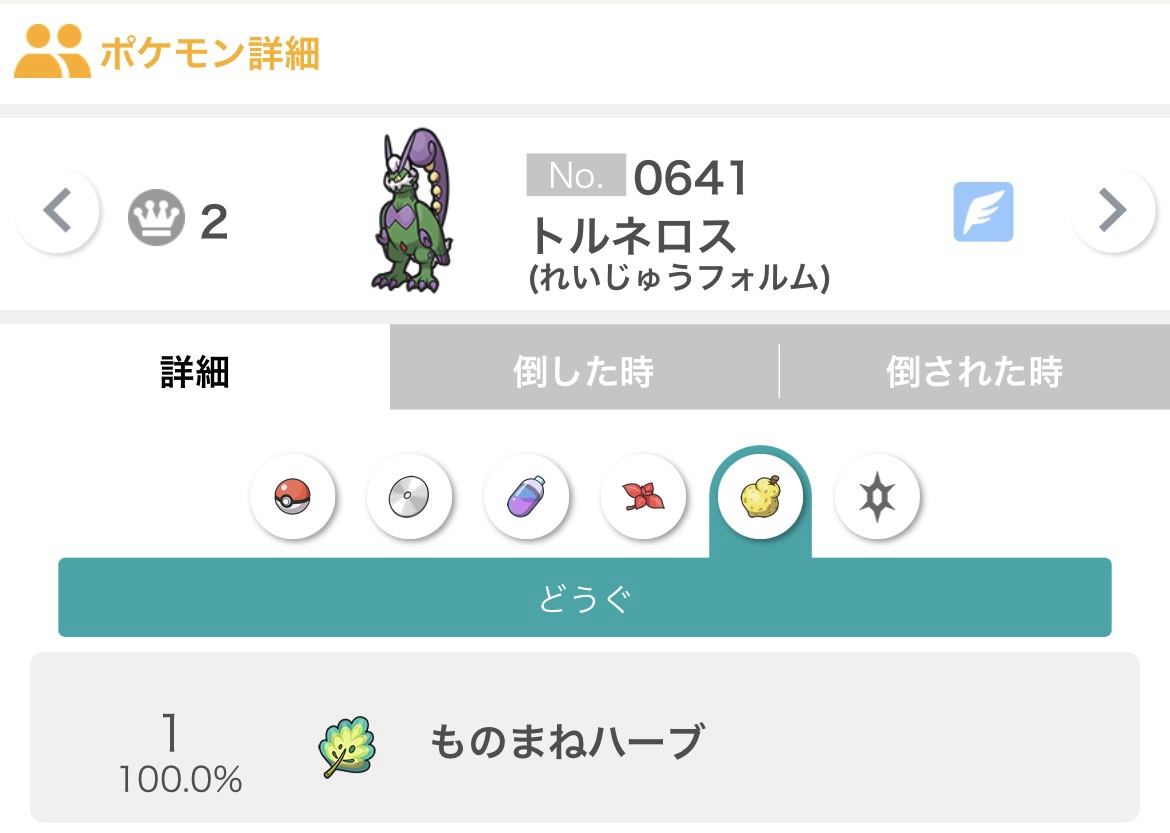Go to the next Pokémon

pyautogui.click(x=1112, y=210)
